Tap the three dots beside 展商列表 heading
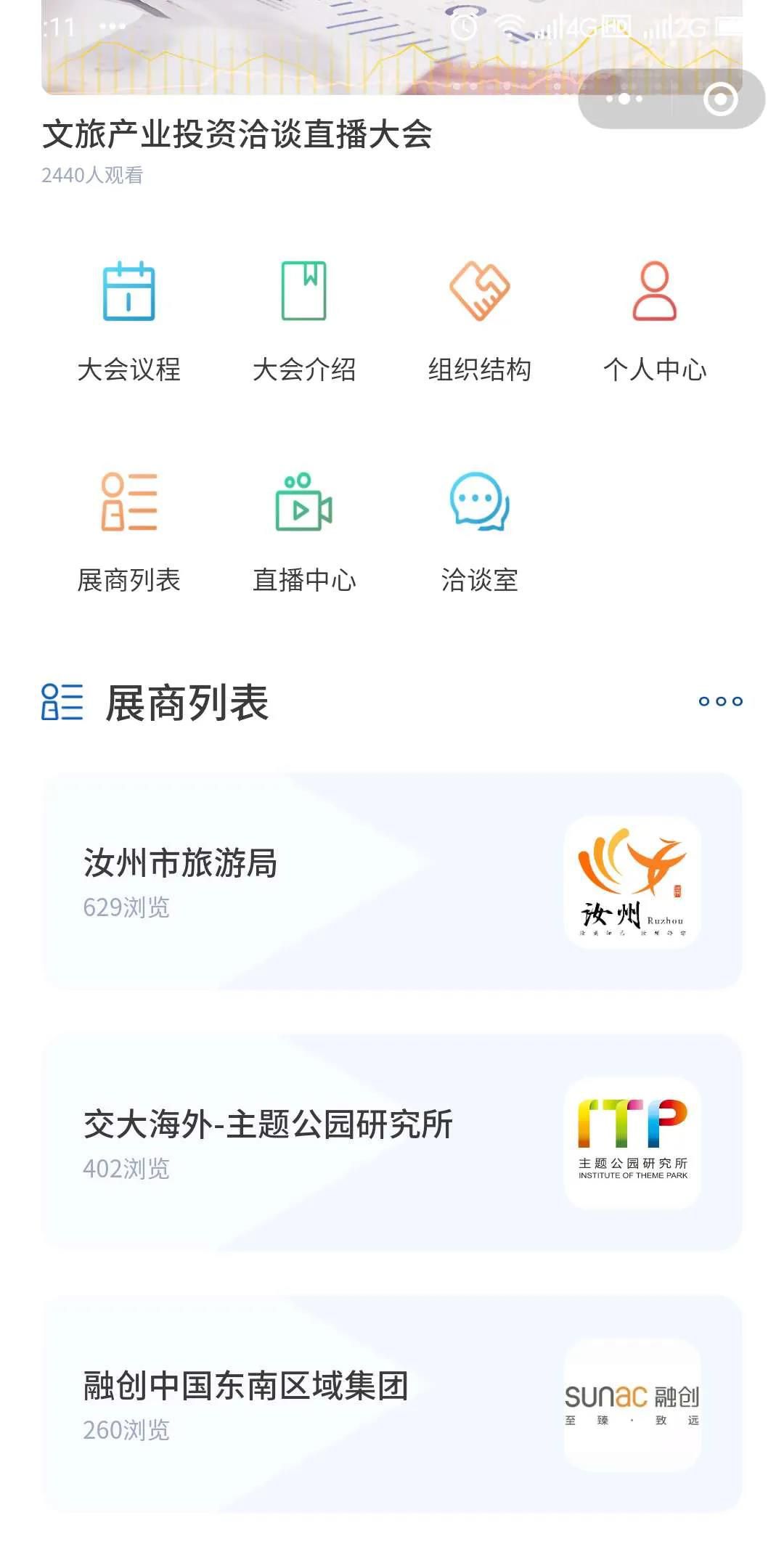The image size is (784, 1568). (720, 701)
